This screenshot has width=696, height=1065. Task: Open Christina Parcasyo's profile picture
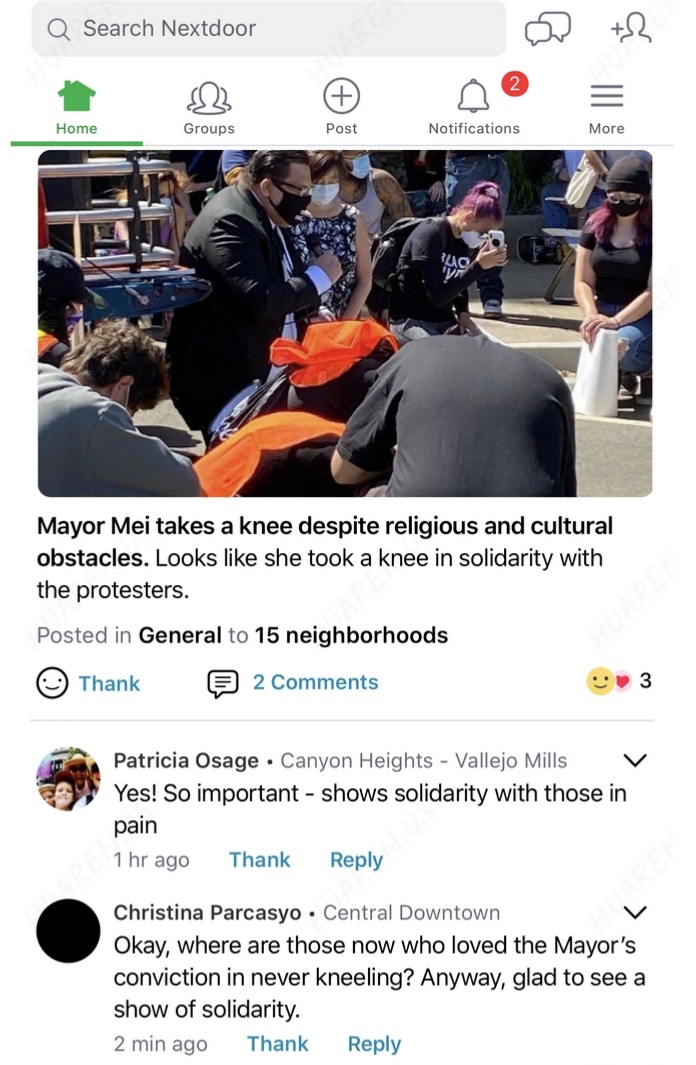68,930
